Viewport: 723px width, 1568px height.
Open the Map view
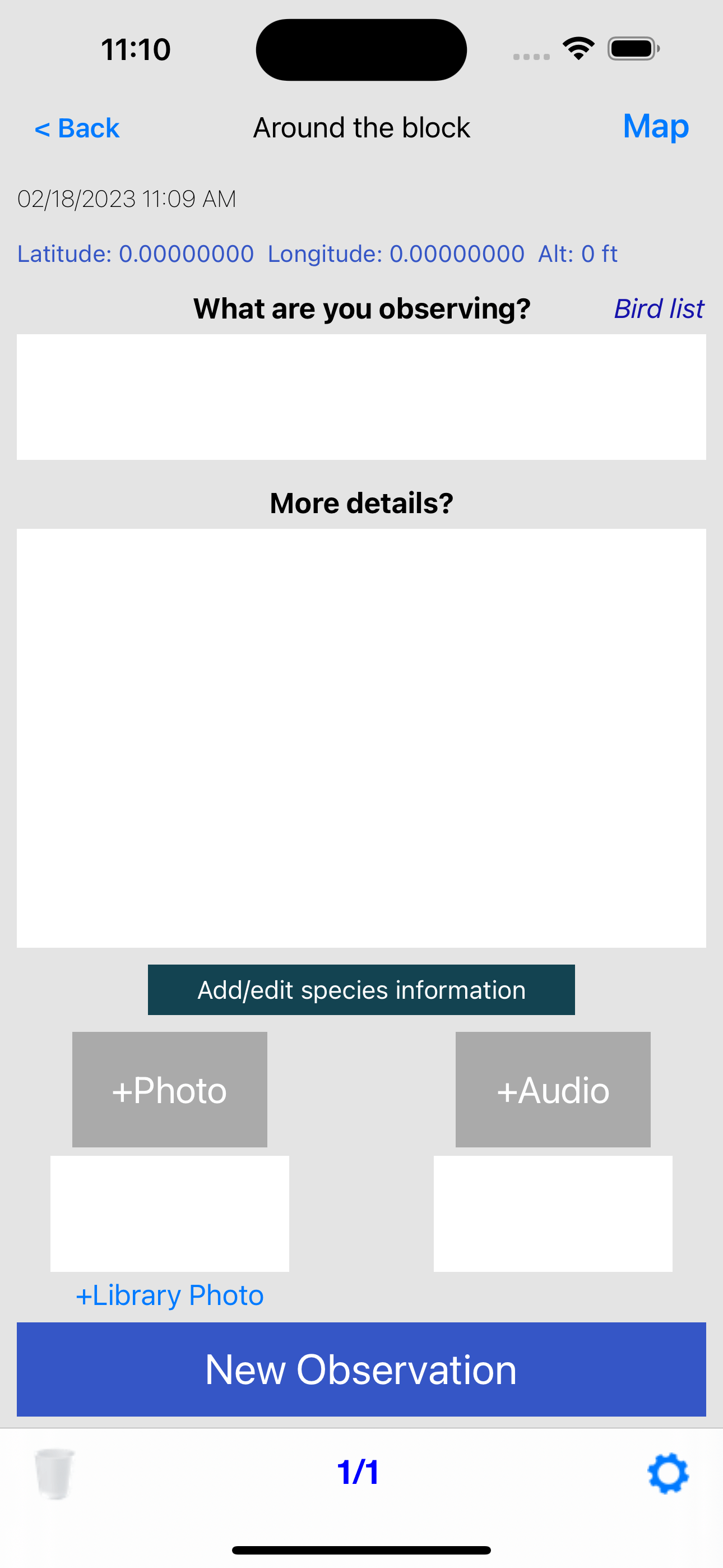(x=655, y=127)
